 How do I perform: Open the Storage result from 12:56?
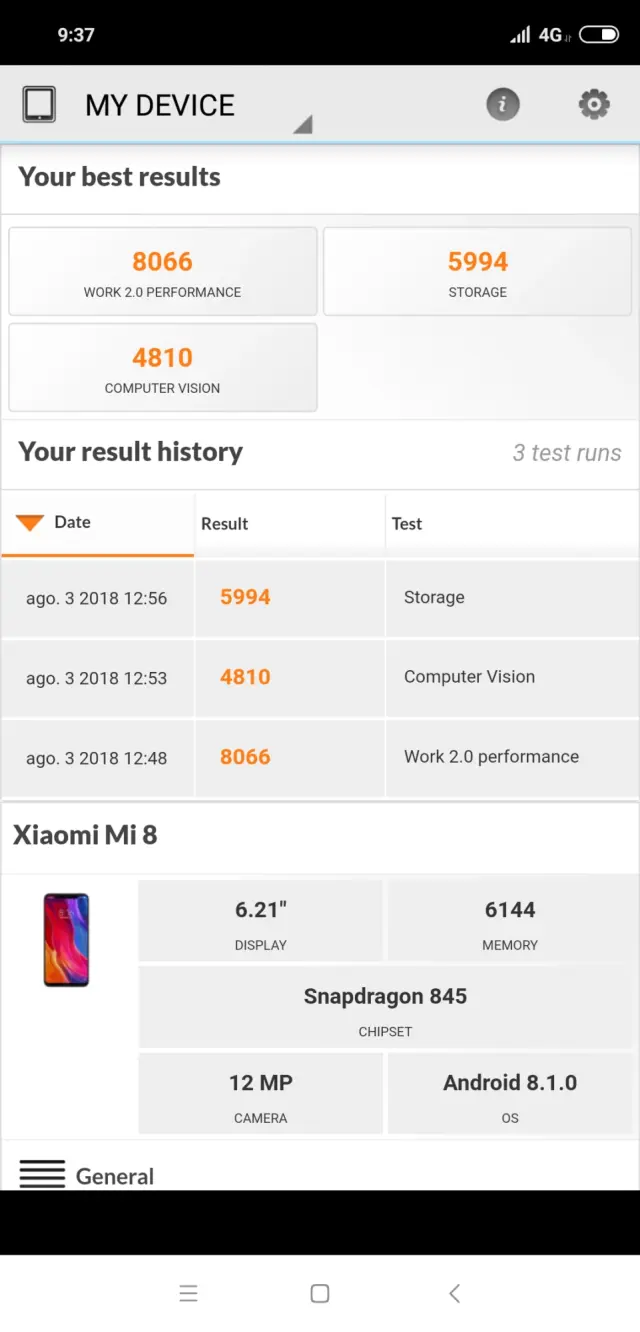point(320,598)
